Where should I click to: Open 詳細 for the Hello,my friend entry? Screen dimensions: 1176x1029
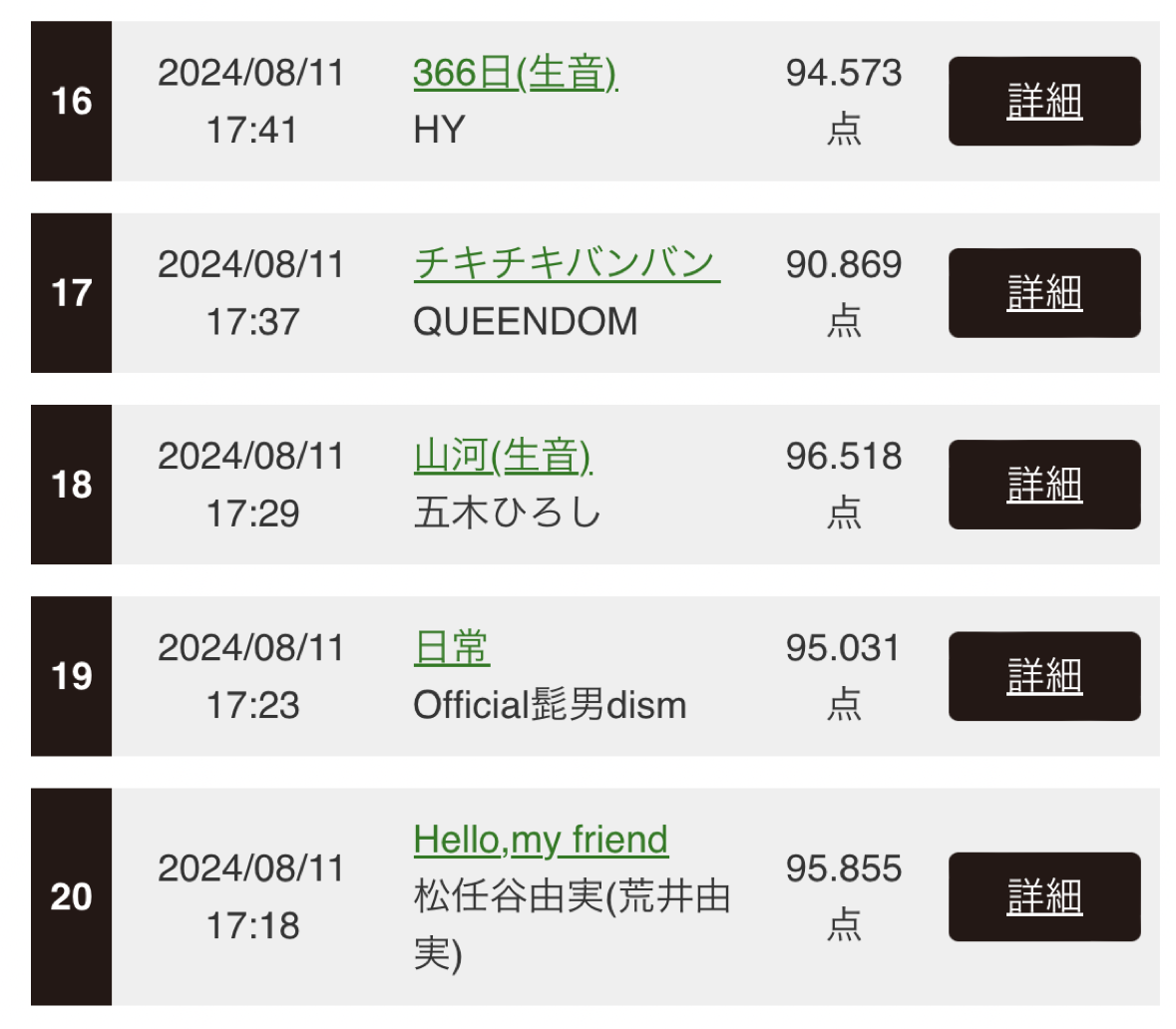click(x=1043, y=896)
